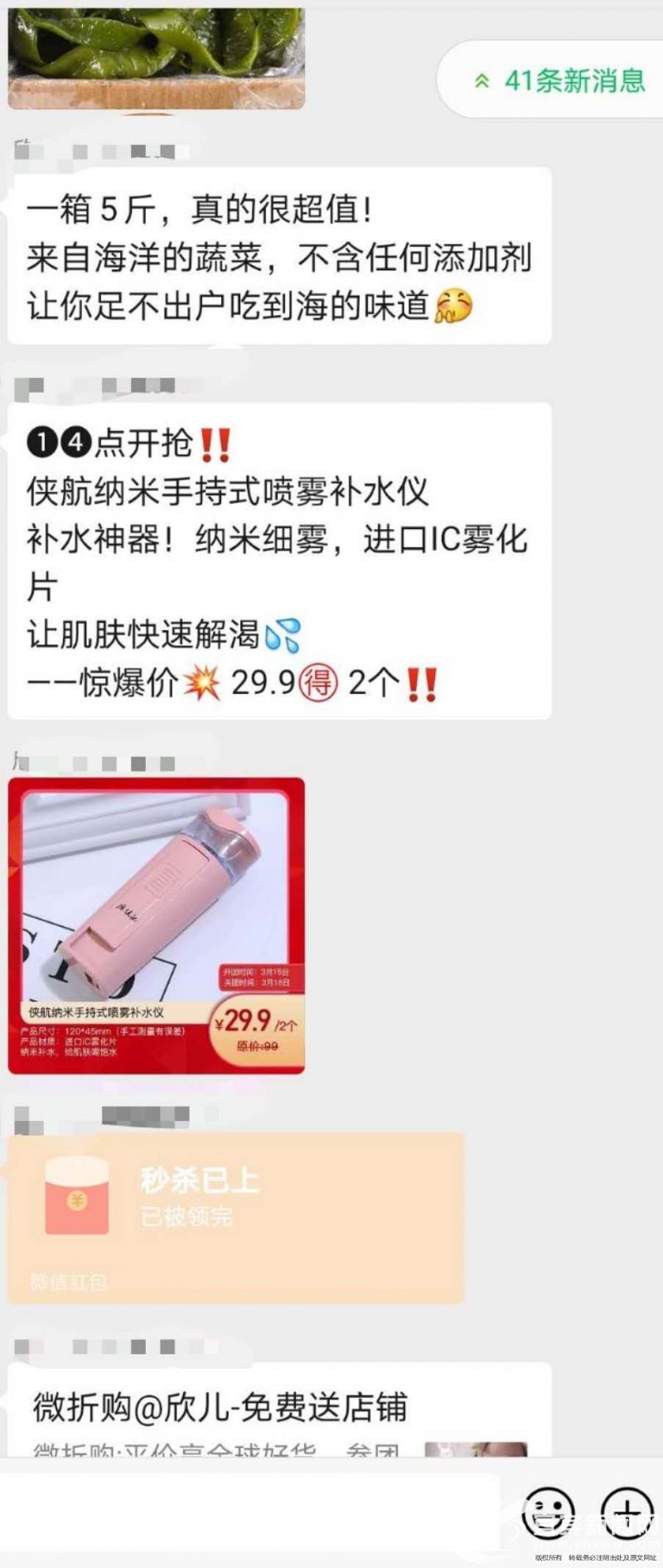
Task: Open the seaweed photo at the top
Action: (x=157, y=54)
